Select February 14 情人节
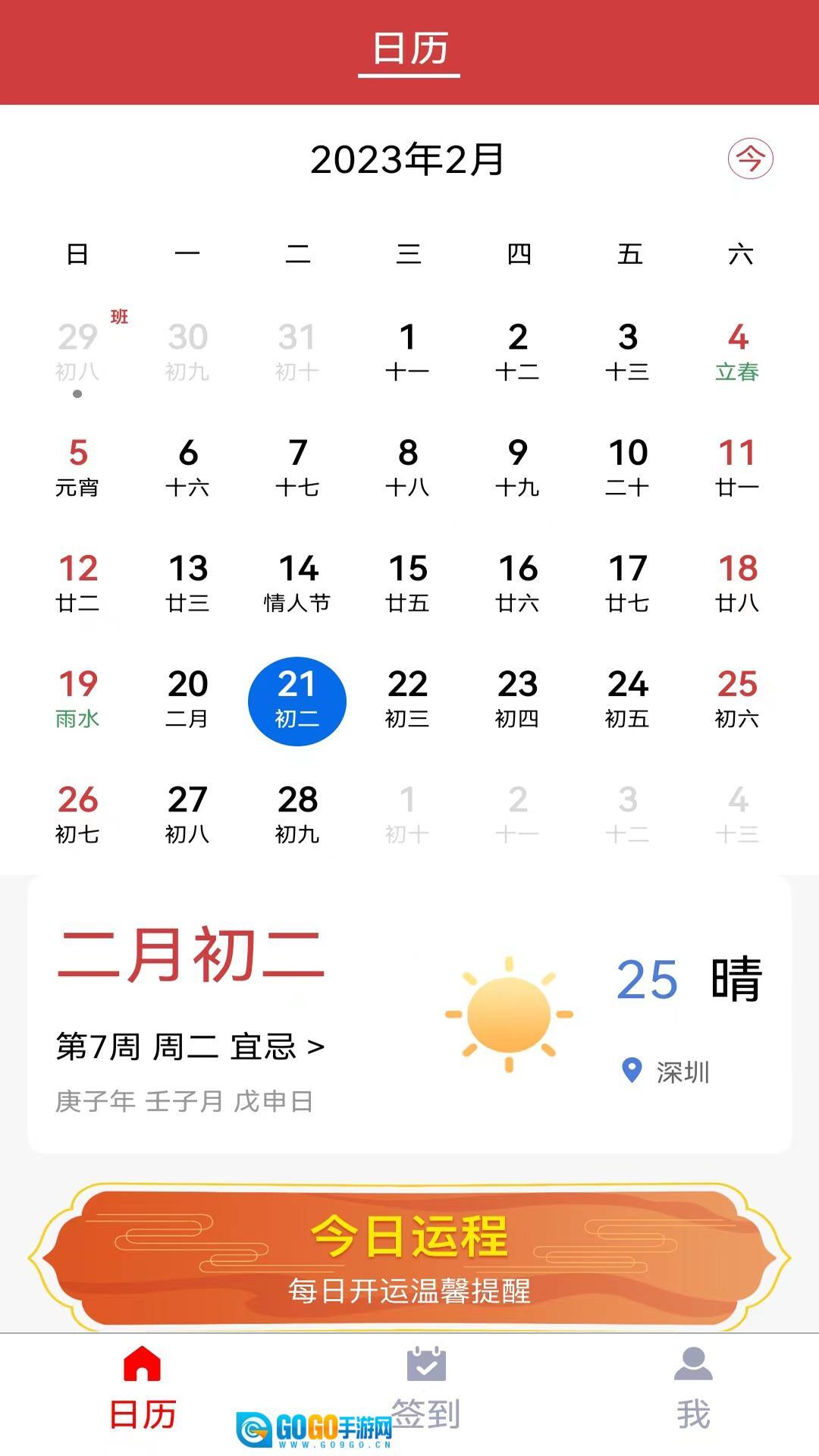The width and height of the screenshot is (819, 1456). point(297,582)
